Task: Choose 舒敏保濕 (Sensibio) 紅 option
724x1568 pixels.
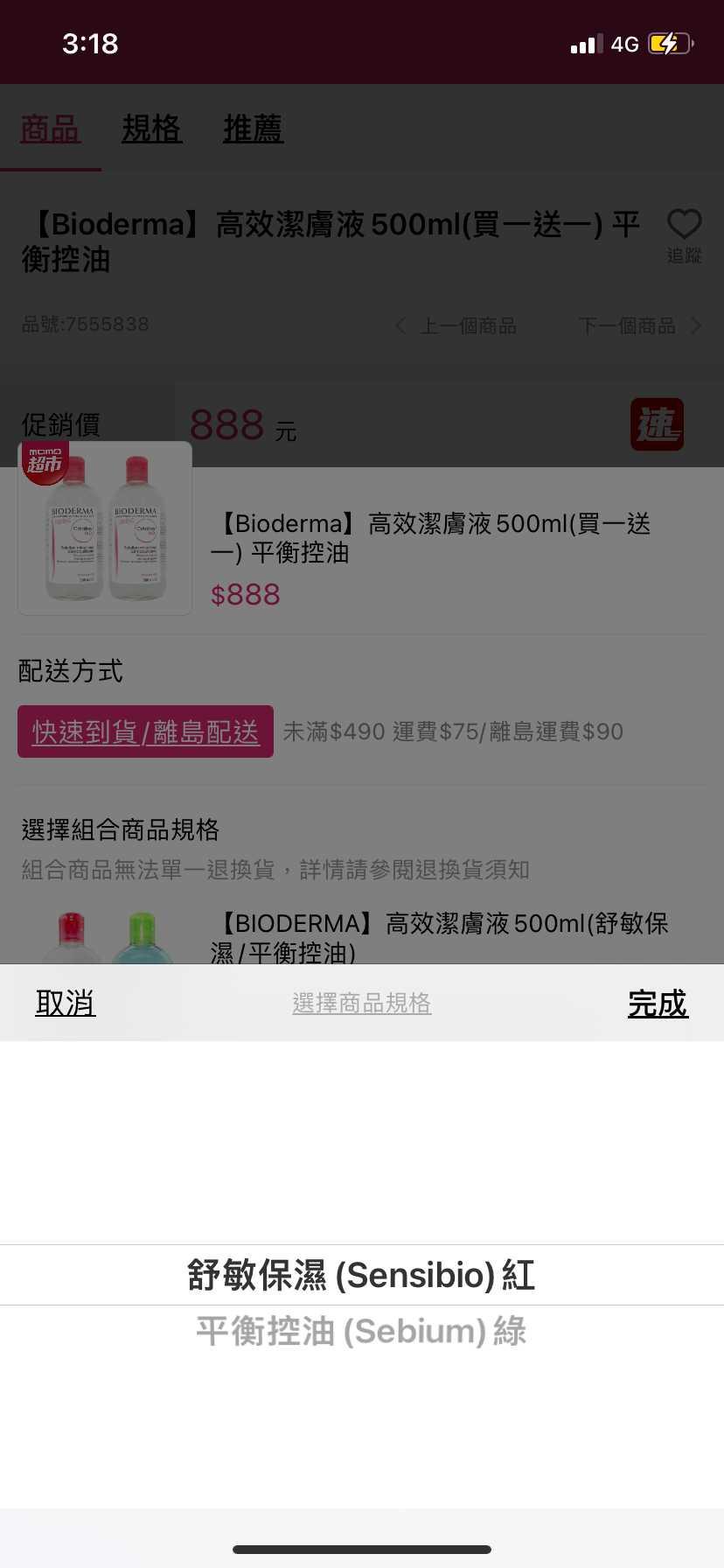Action: (361, 1275)
